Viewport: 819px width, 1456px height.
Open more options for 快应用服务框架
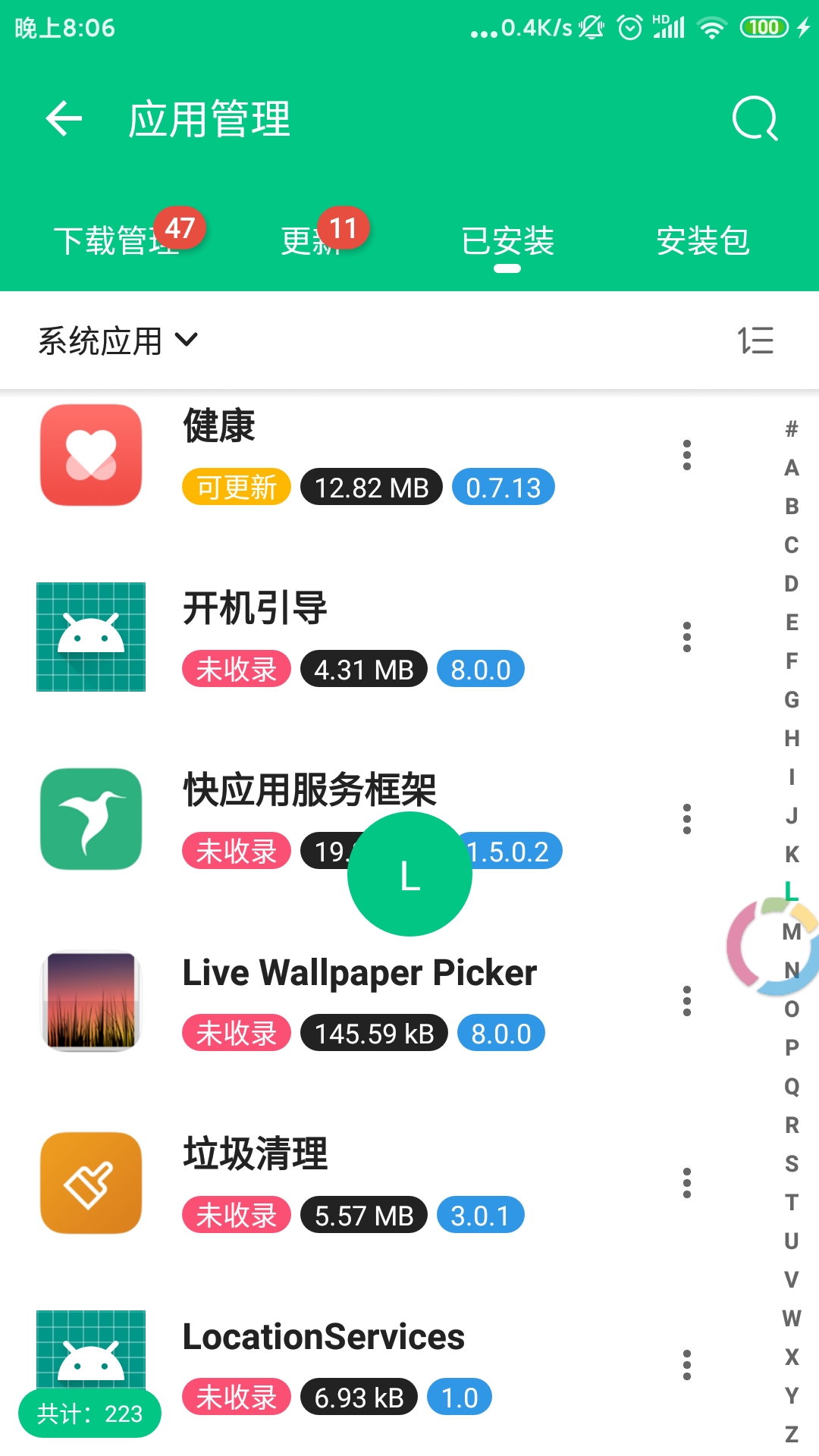pos(687,819)
